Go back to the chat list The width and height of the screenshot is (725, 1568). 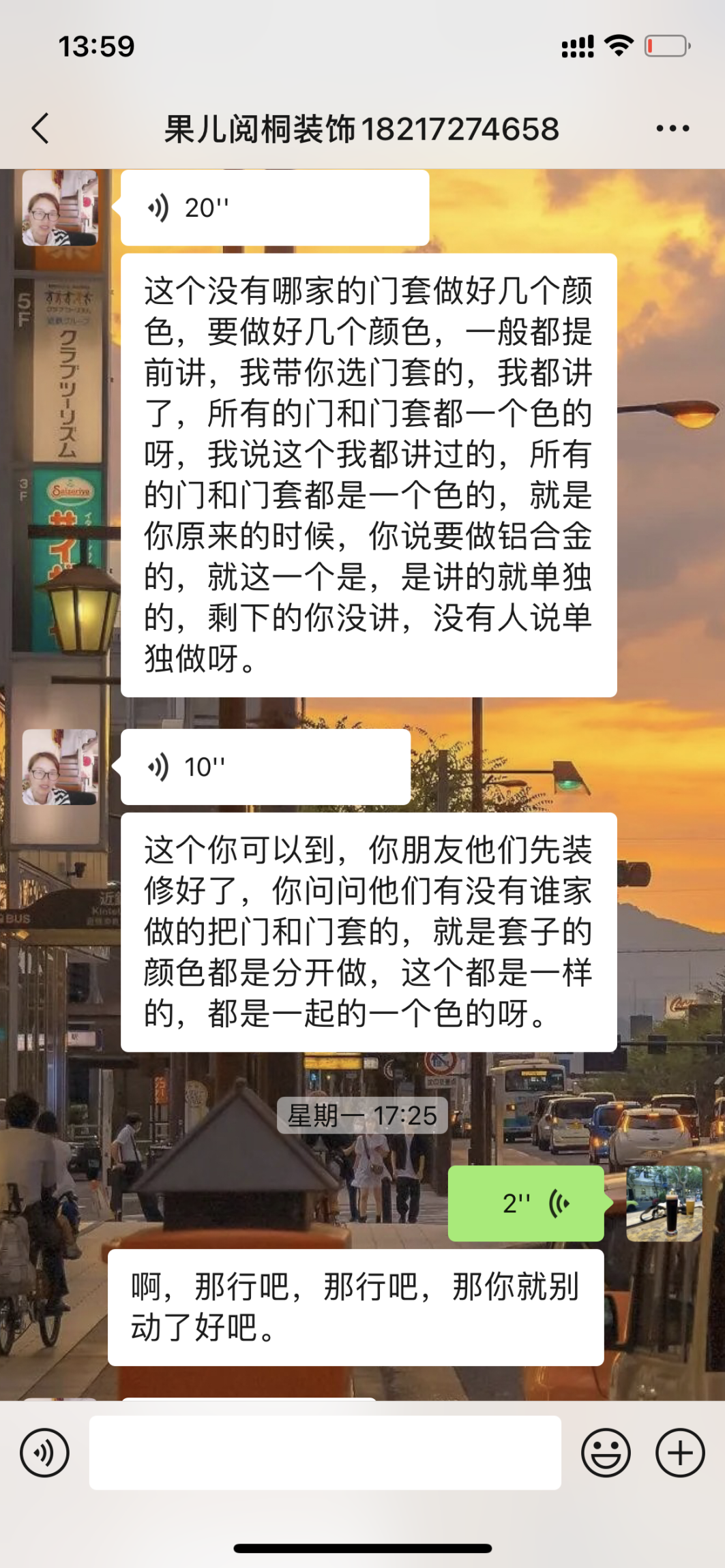41,128
